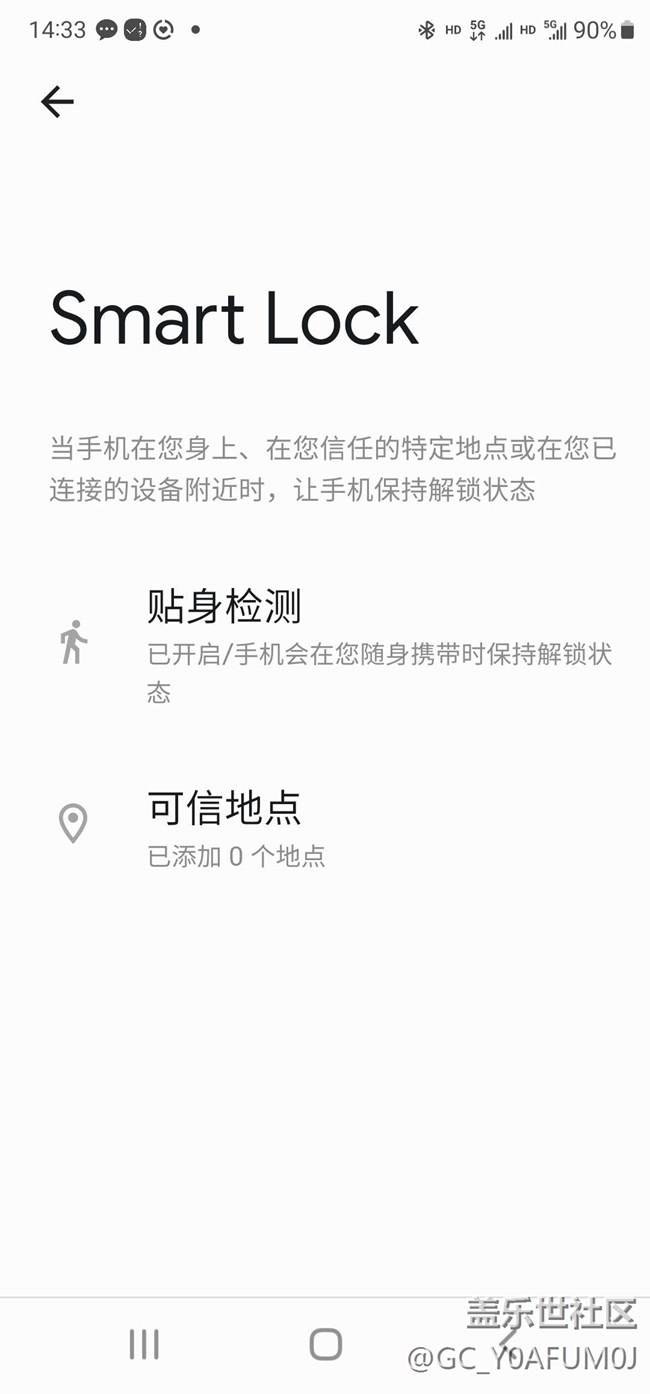
Task: Open recent apps from navigation bar
Action: [x=144, y=1344]
